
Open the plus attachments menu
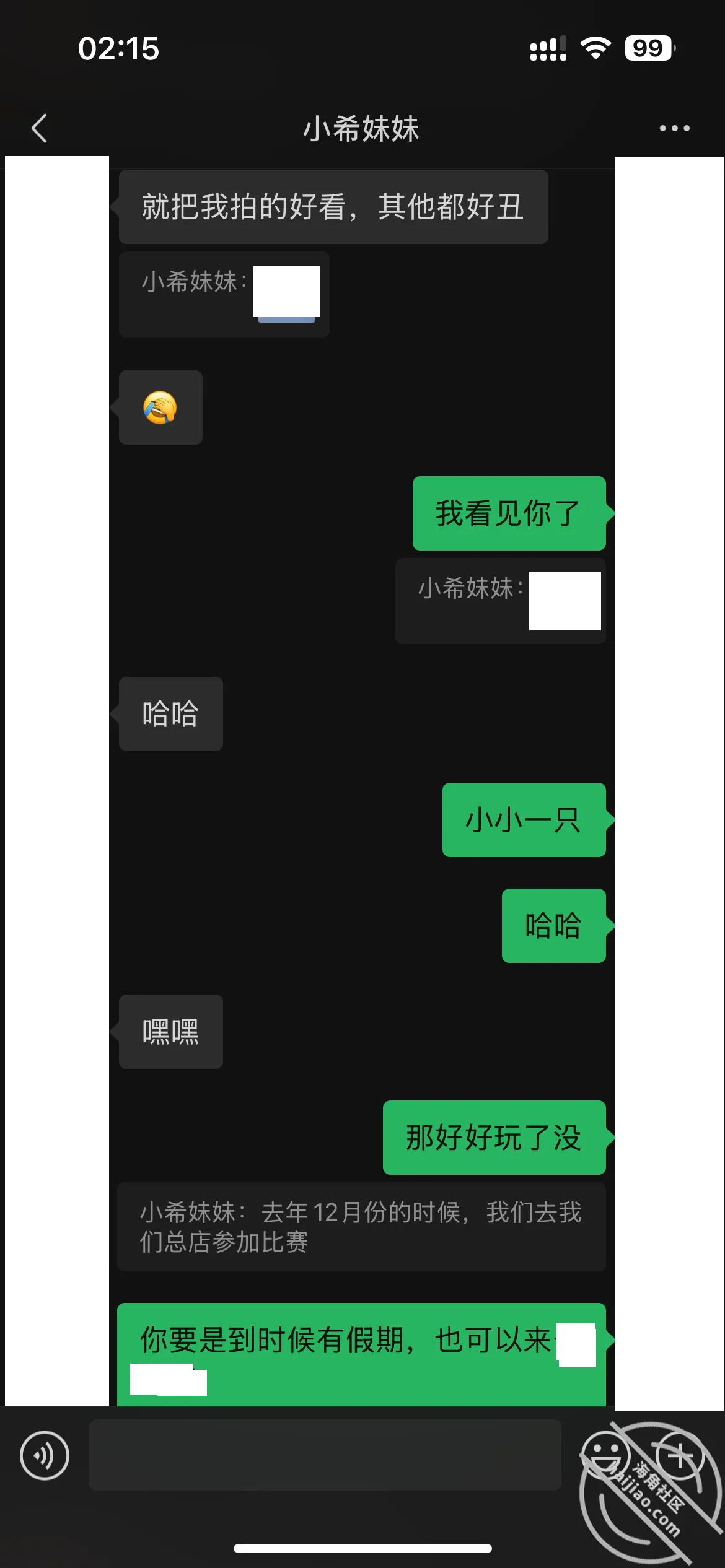pos(679,1455)
